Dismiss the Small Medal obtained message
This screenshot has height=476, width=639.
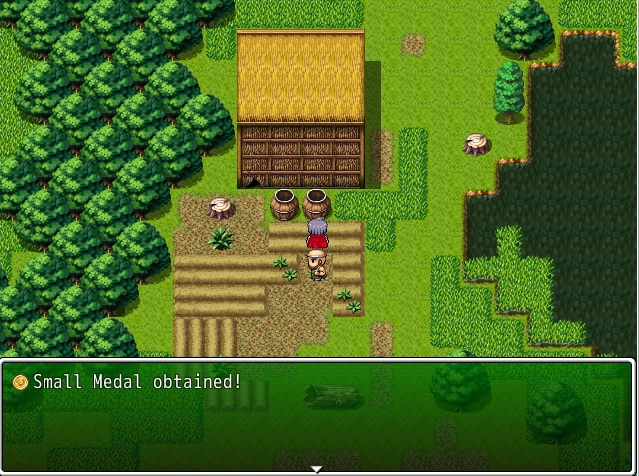(317, 416)
